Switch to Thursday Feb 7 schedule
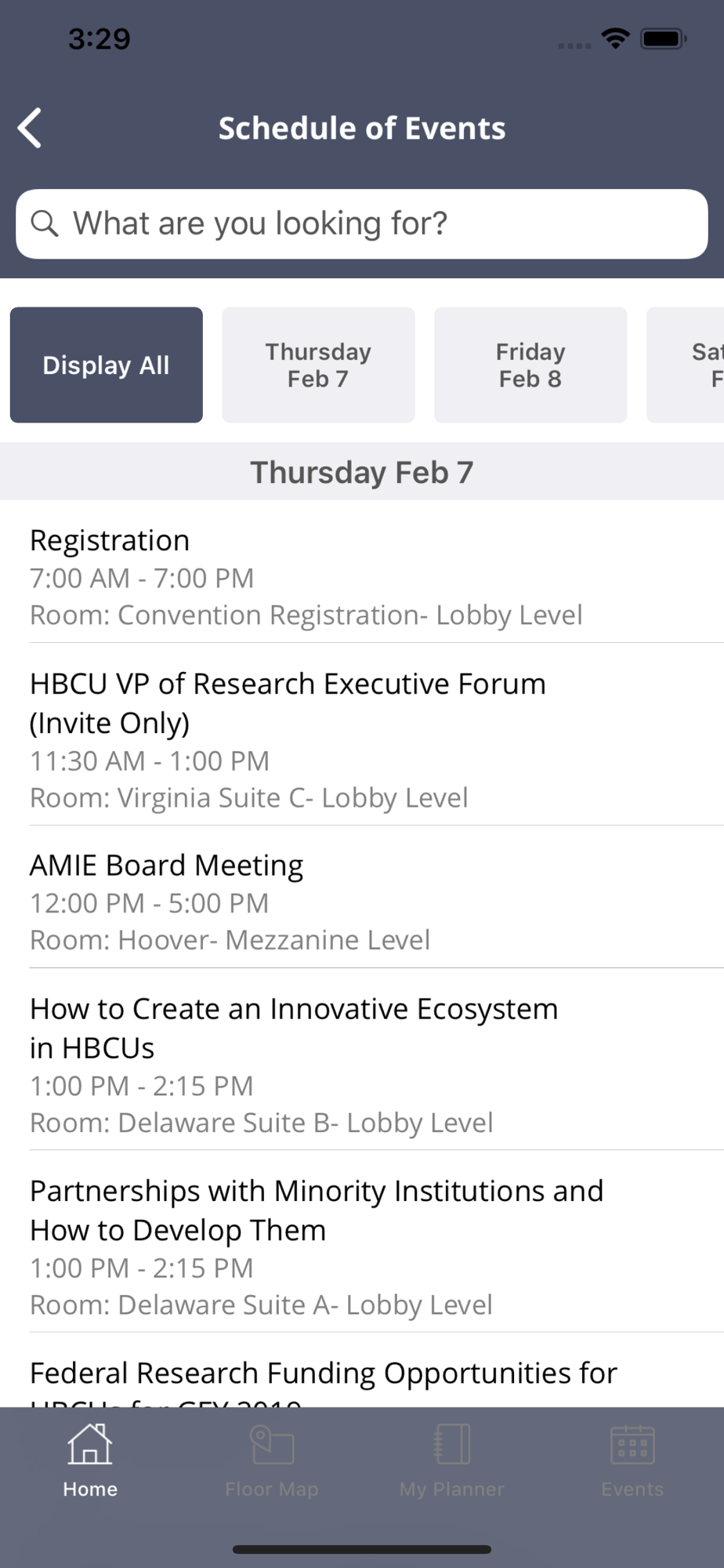724x1568 pixels. (x=318, y=365)
